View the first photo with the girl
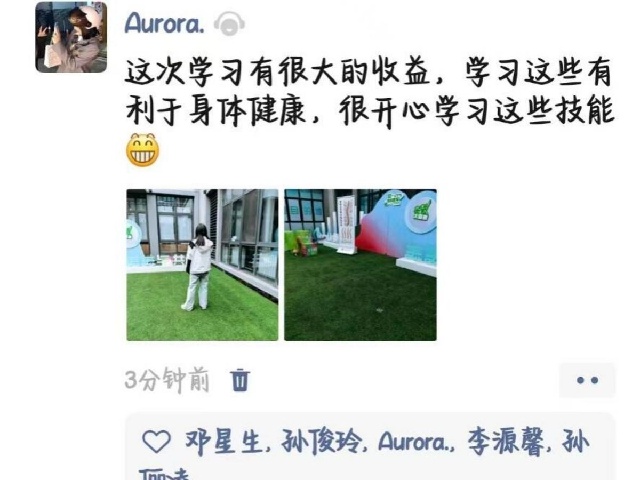 coord(201,265)
